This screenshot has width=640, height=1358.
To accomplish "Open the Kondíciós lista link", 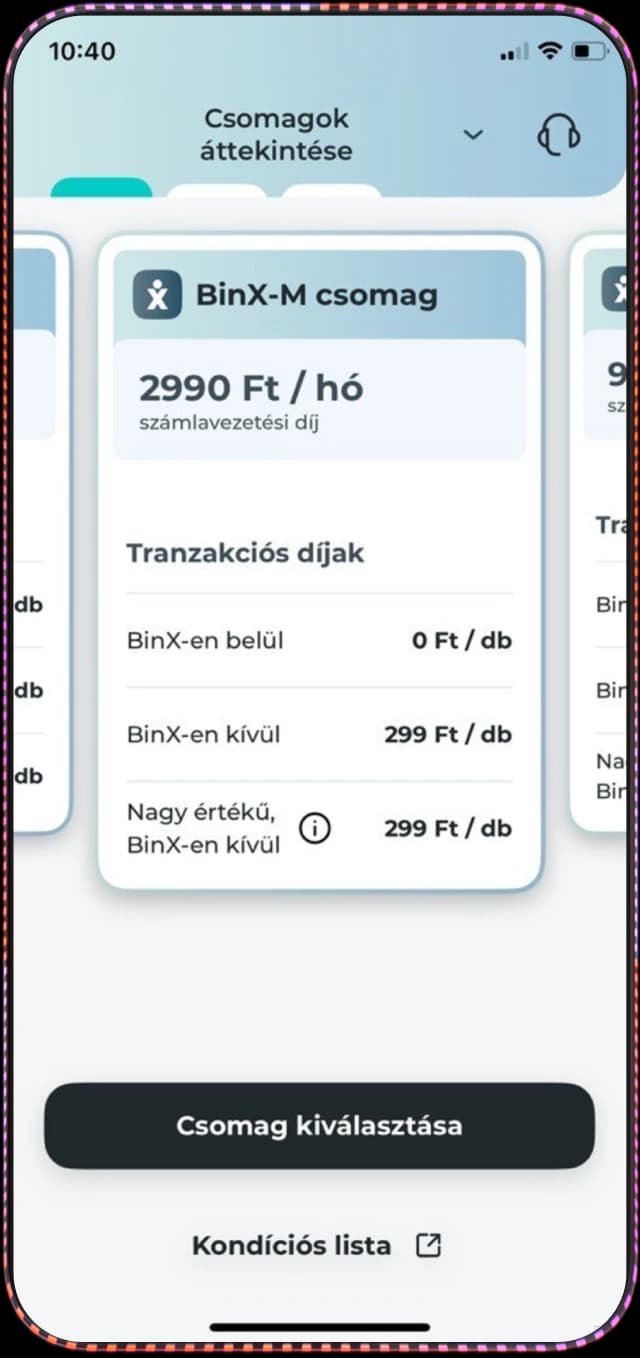I will click(x=316, y=1246).
